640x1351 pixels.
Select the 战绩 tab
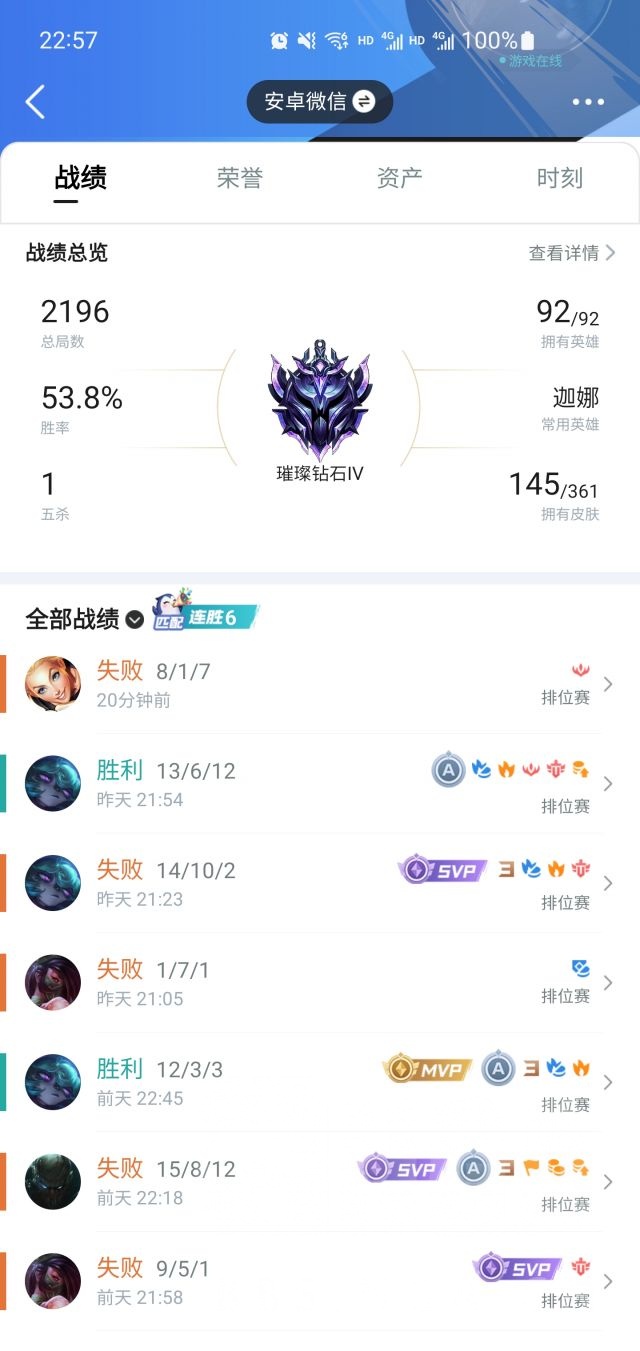[80, 179]
